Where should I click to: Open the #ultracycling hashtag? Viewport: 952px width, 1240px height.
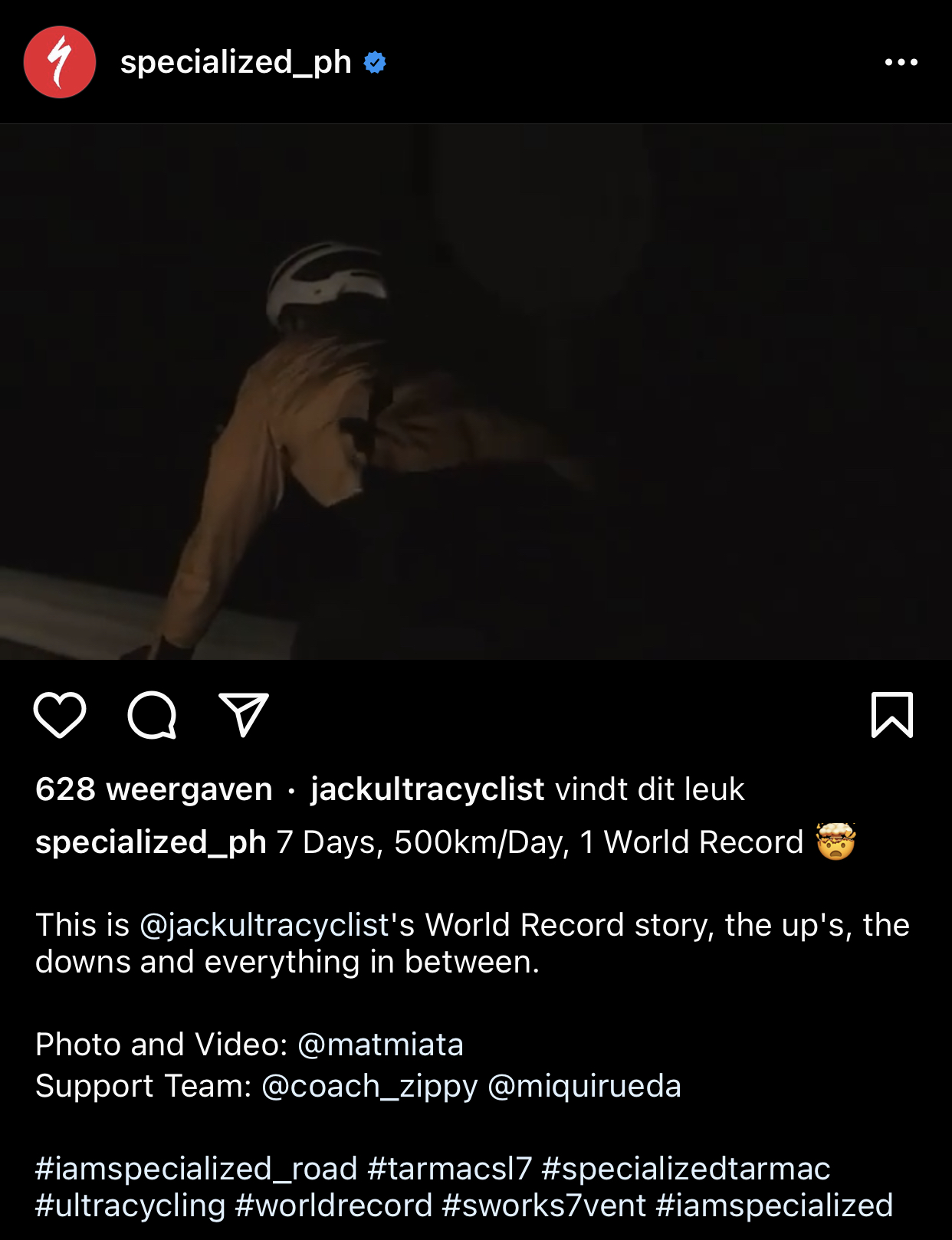[x=130, y=1206]
